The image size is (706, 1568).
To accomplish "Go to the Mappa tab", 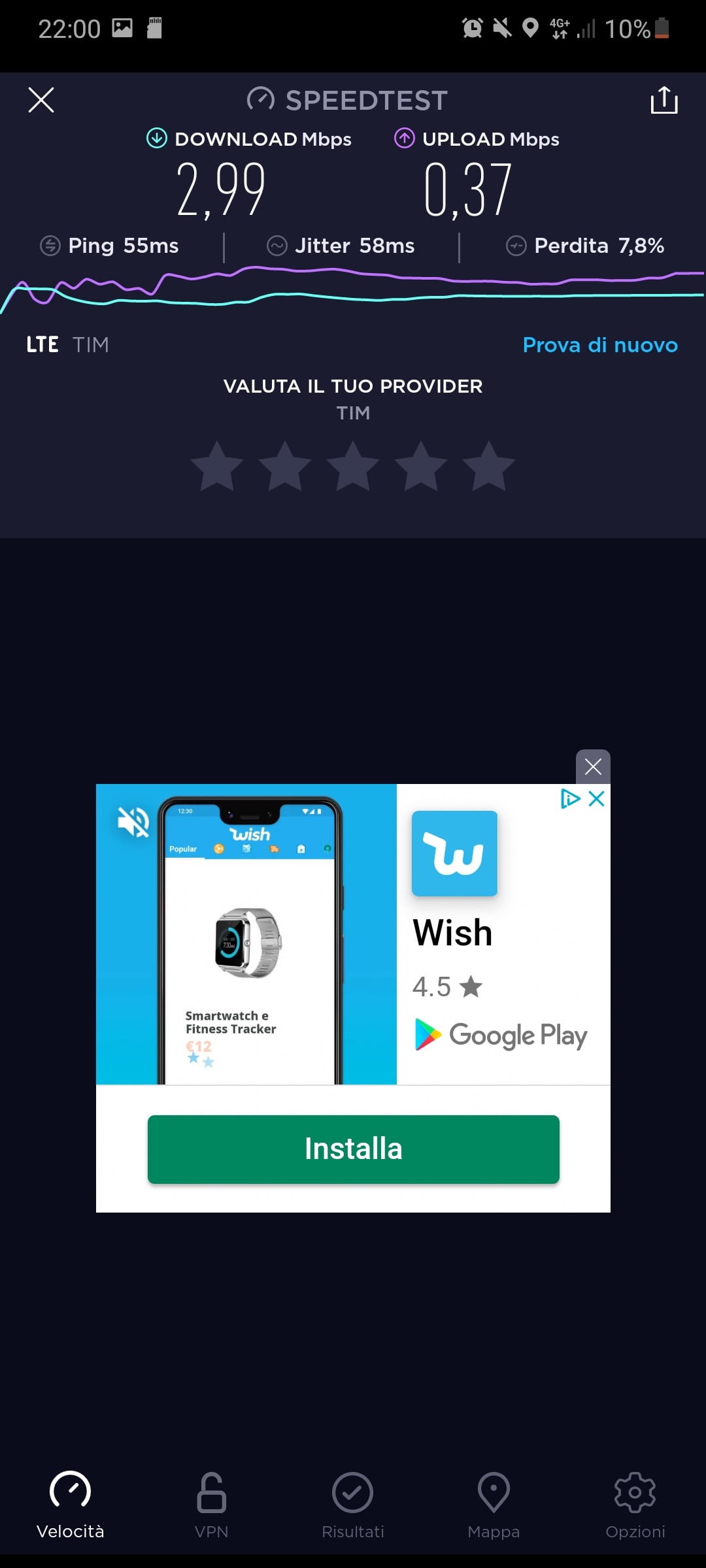I will click(494, 1503).
